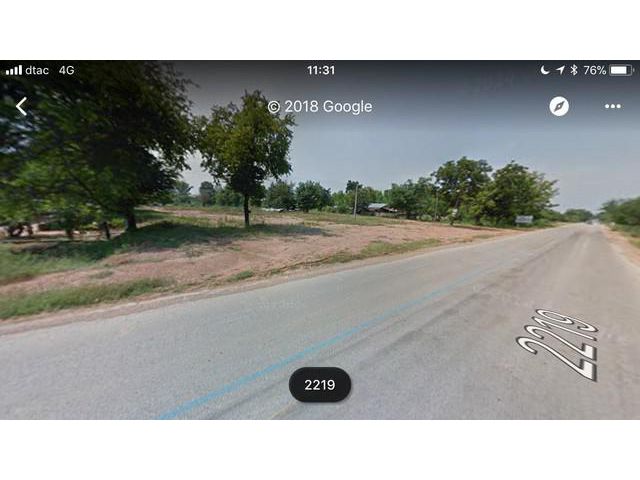Tap the compass icon

point(559,106)
